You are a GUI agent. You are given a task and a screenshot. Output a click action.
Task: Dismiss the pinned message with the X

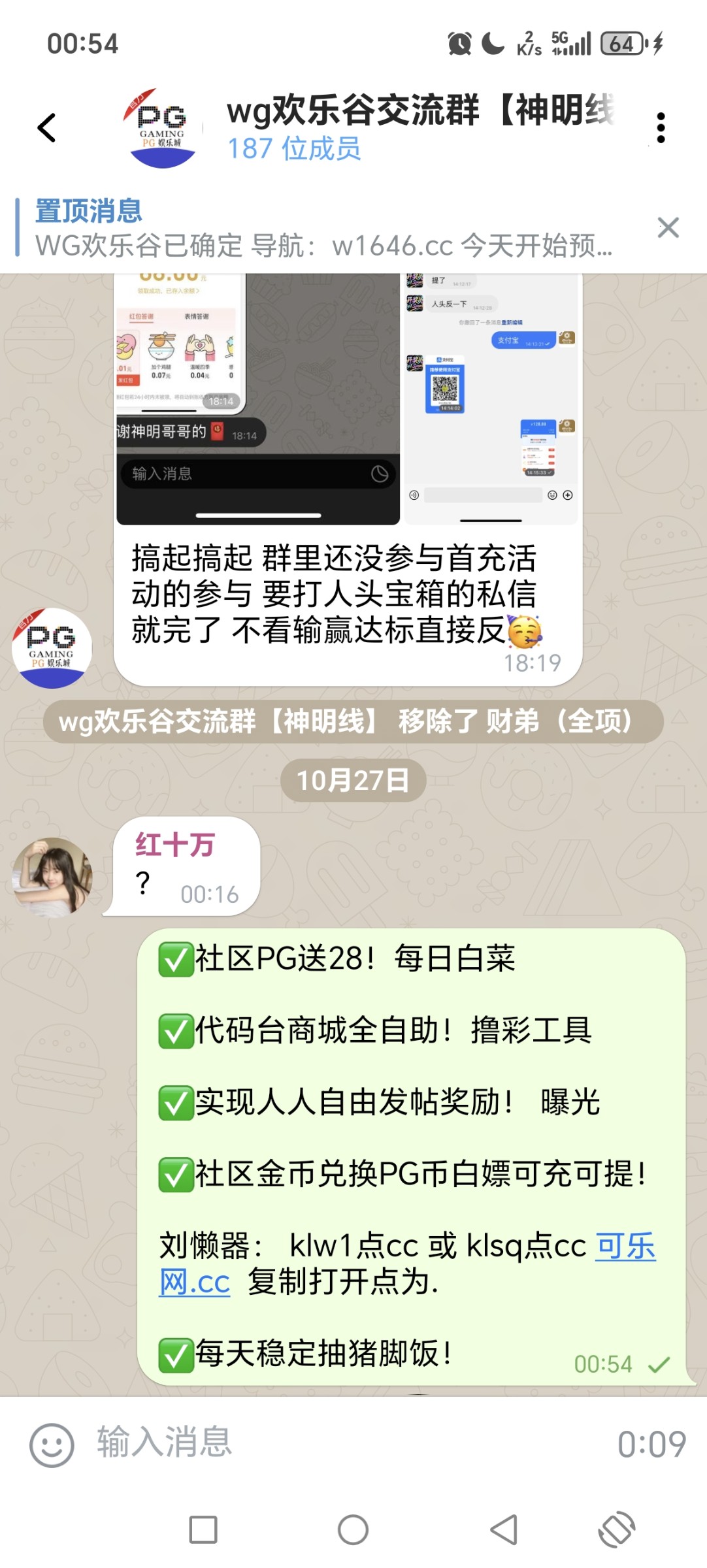point(668,229)
